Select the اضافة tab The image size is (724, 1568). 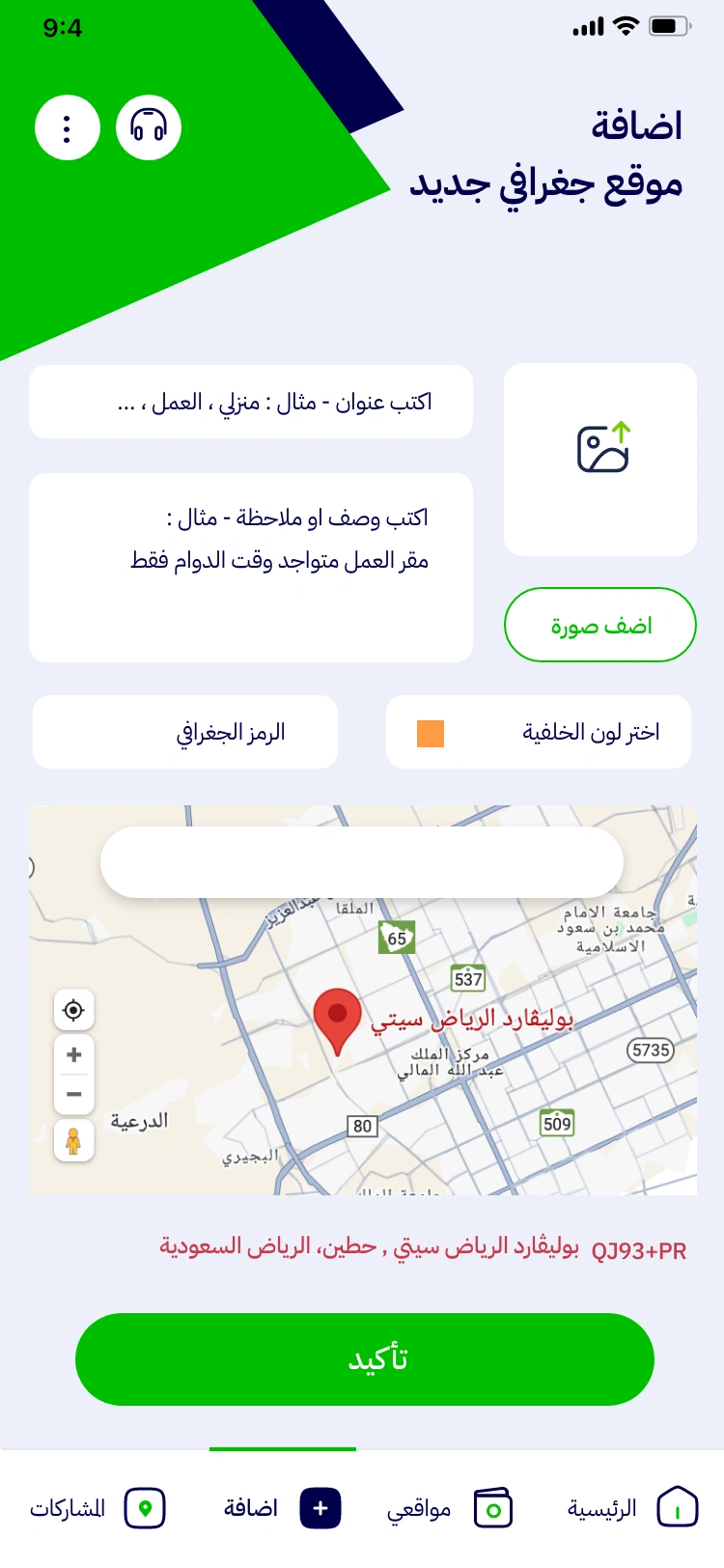coord(282,1508)
